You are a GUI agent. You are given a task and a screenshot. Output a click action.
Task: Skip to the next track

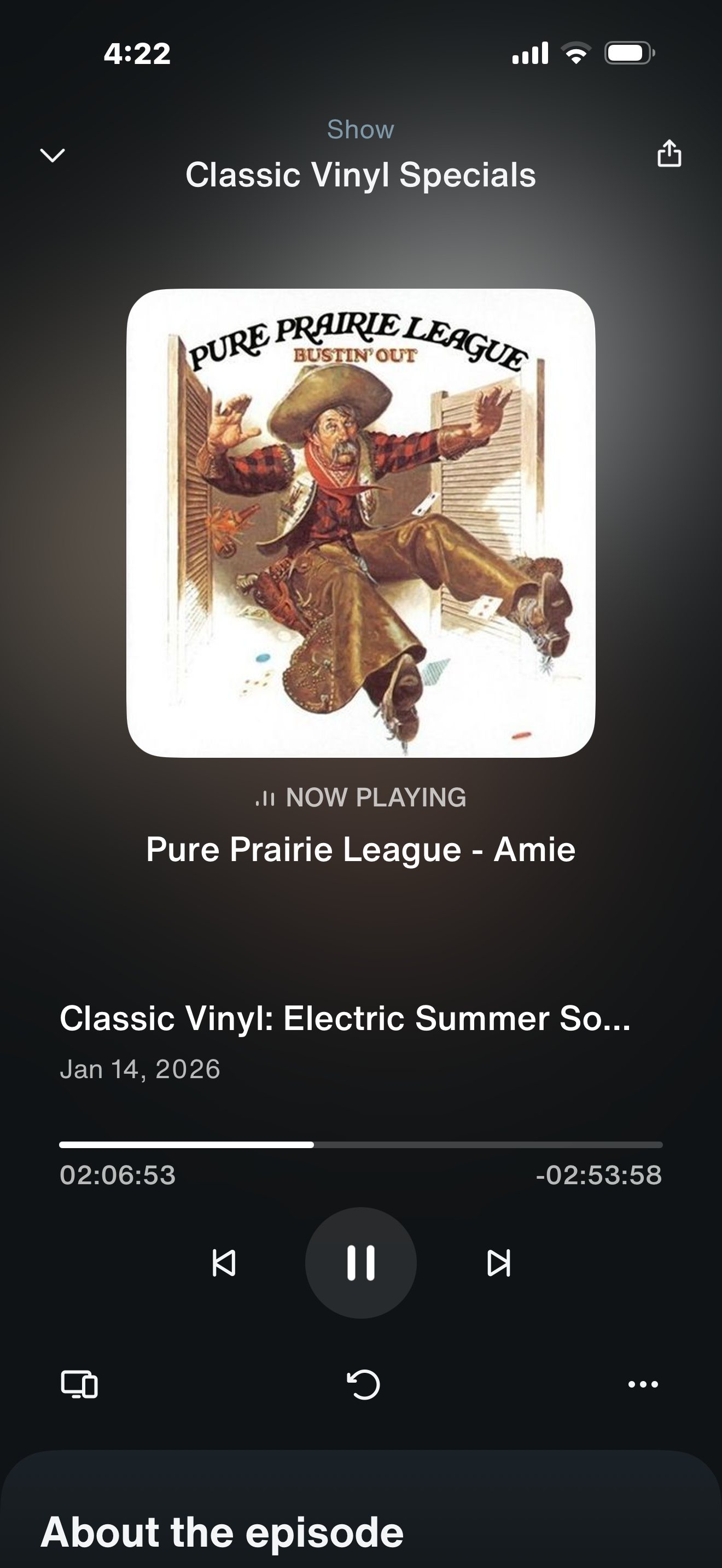pyautogui.click(x=499, y=1263)
